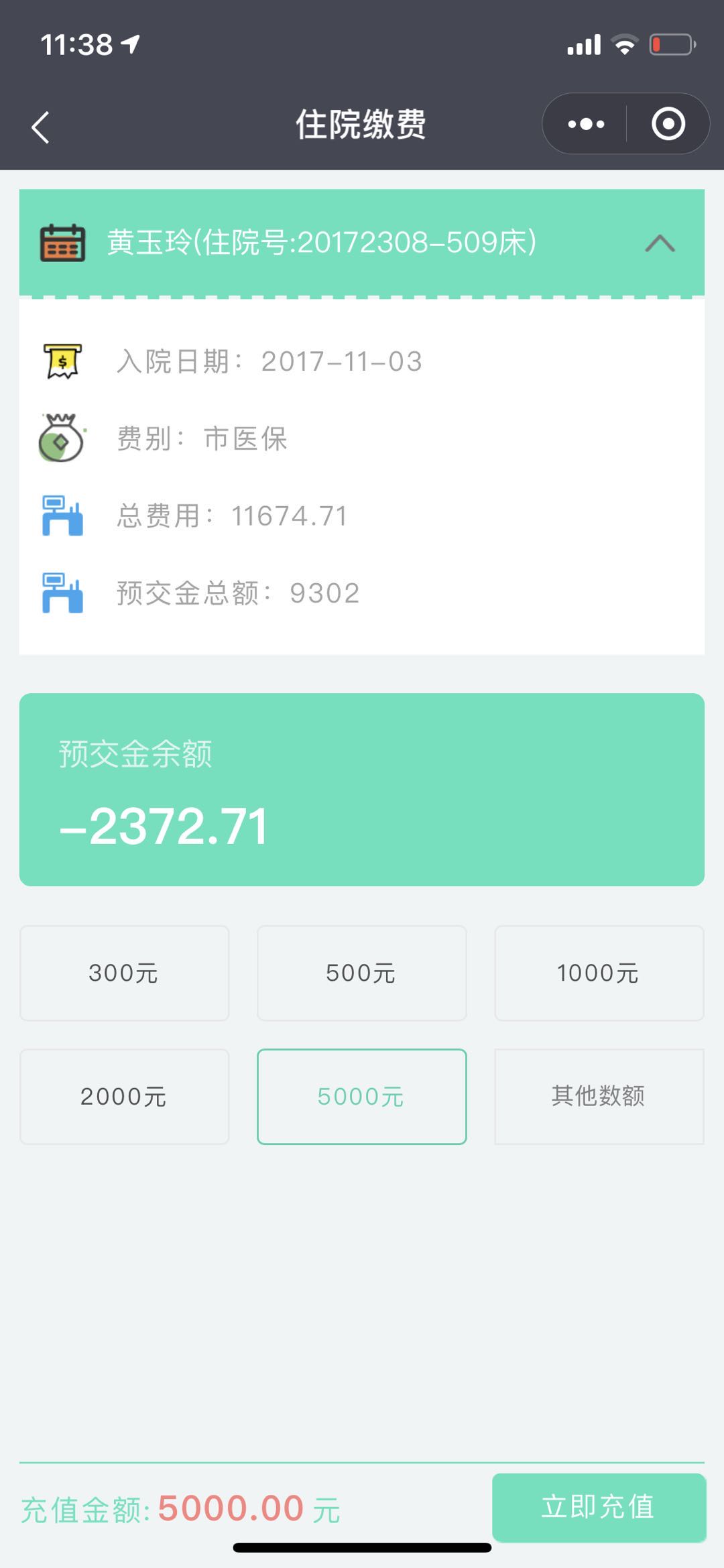Select the 300元 recharge amount
This screenshot has height=1568, width=724.
pyautogui.click(x=124, y=973)
